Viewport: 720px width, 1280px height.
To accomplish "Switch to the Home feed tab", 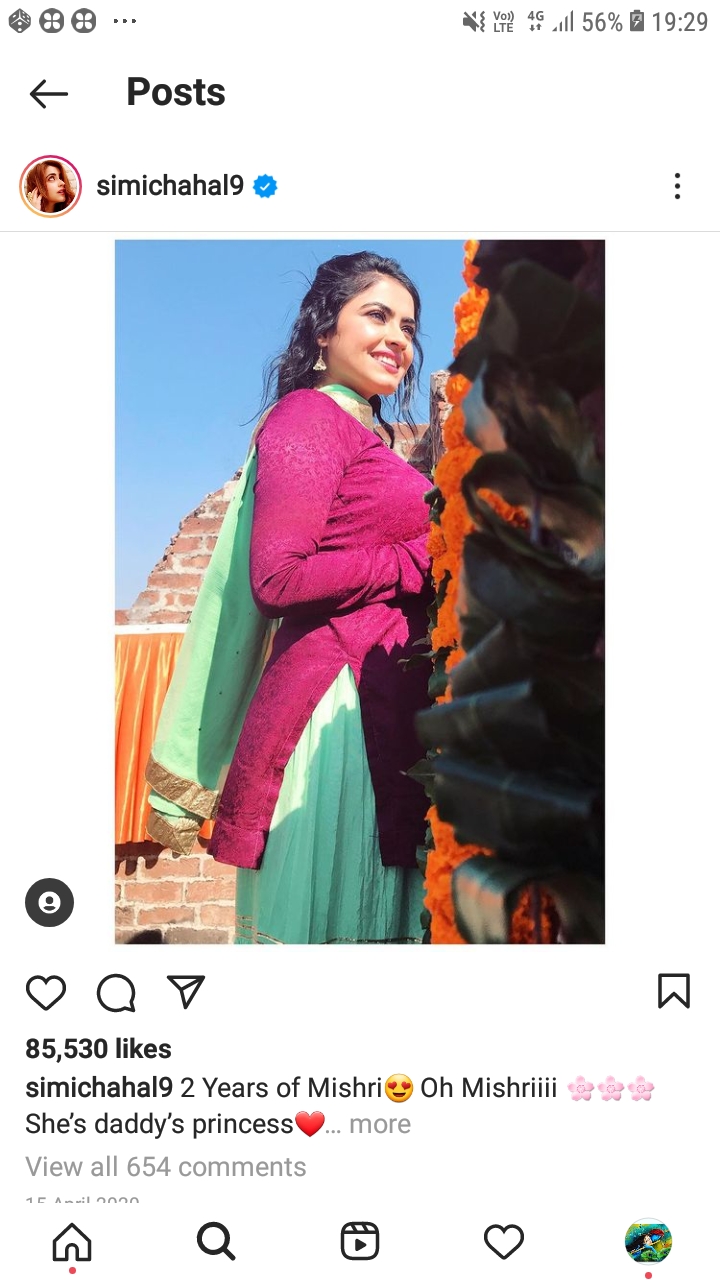I will [x=72, y=1242].
